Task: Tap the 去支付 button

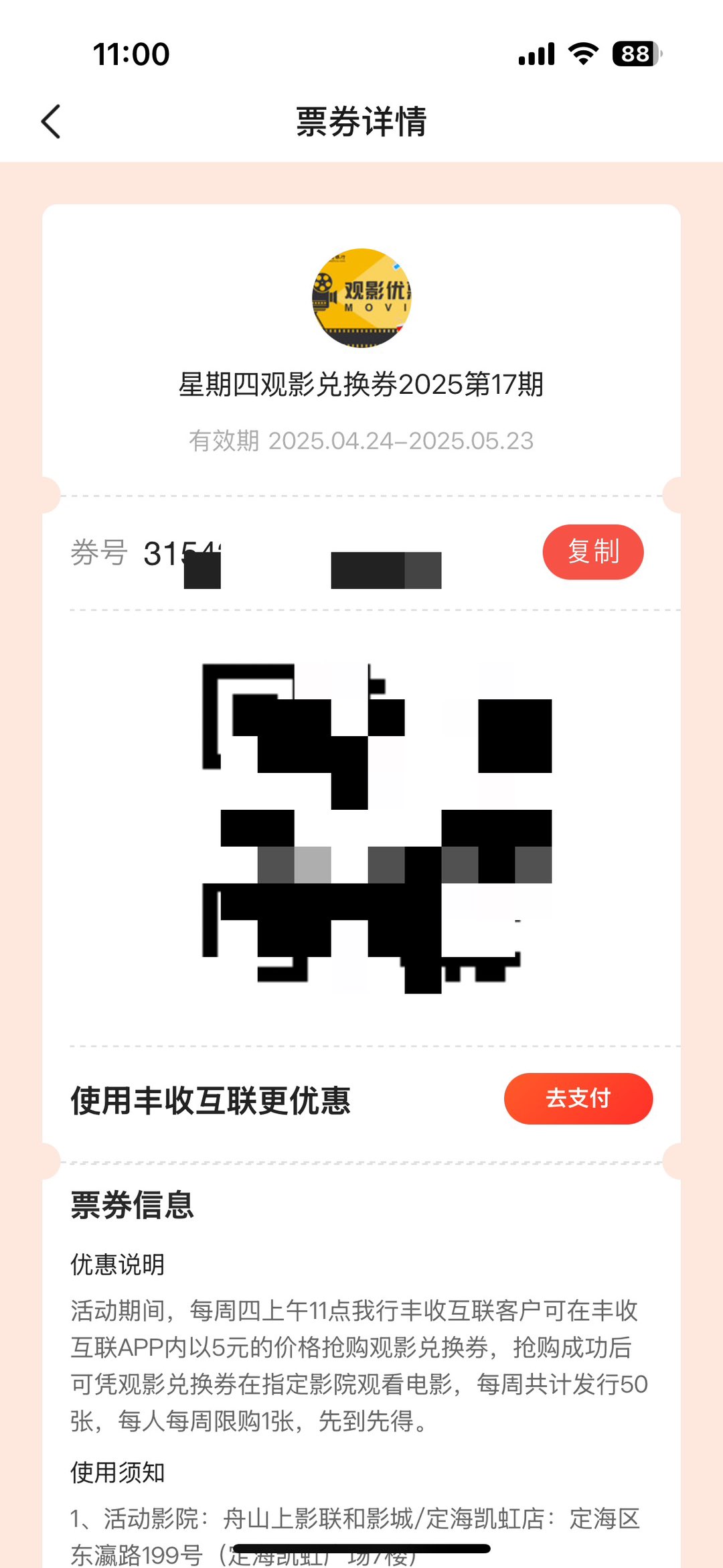Action: pos(578,1098)
